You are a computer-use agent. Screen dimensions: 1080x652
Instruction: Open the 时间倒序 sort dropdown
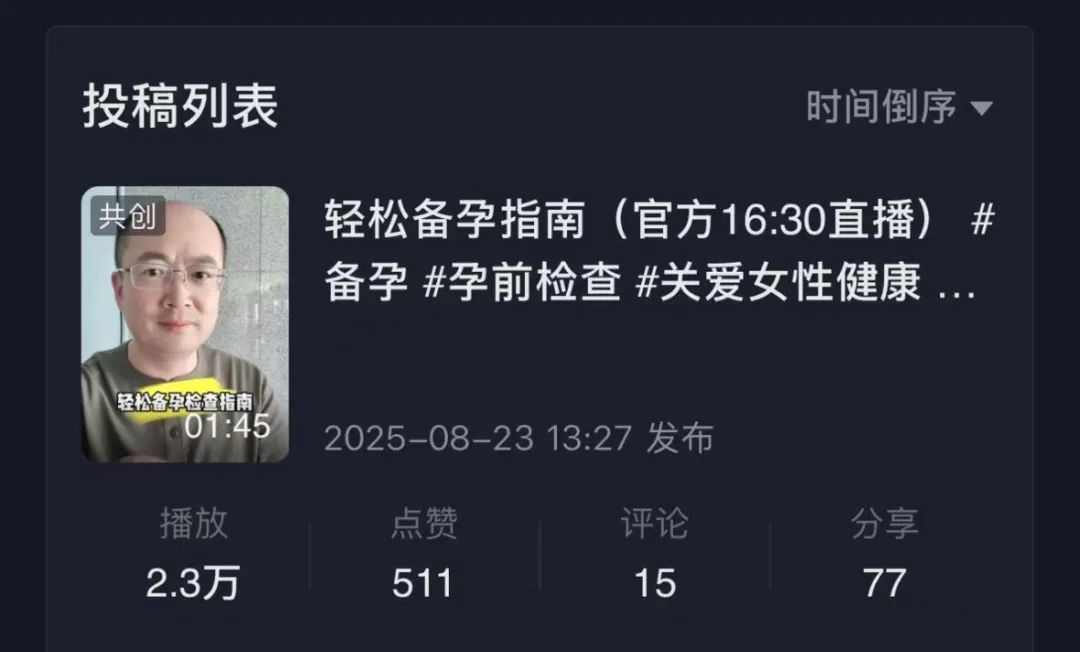898,107
